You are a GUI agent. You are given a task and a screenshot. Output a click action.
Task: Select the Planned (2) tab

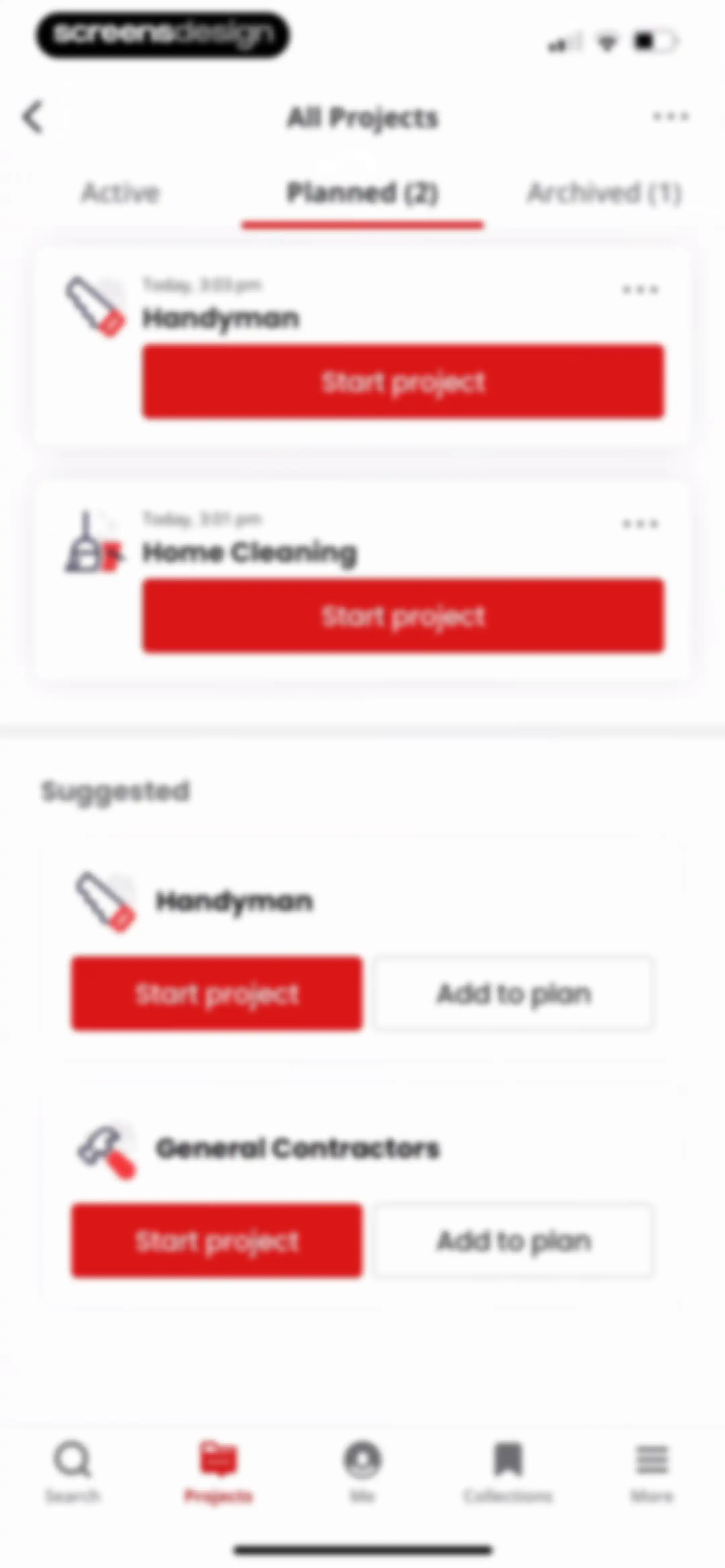tap(363, 193)
